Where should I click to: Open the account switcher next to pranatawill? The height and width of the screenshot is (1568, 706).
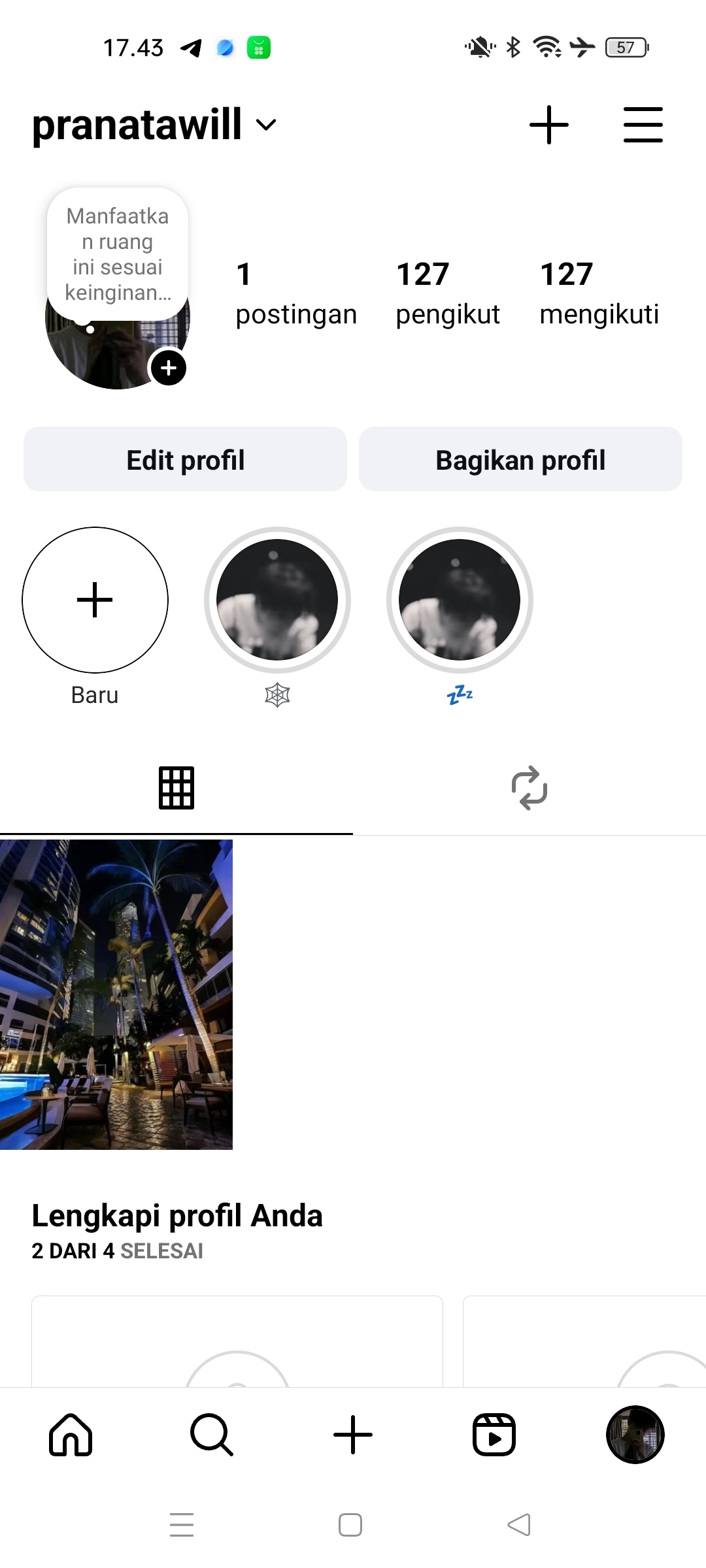[266, 125]
